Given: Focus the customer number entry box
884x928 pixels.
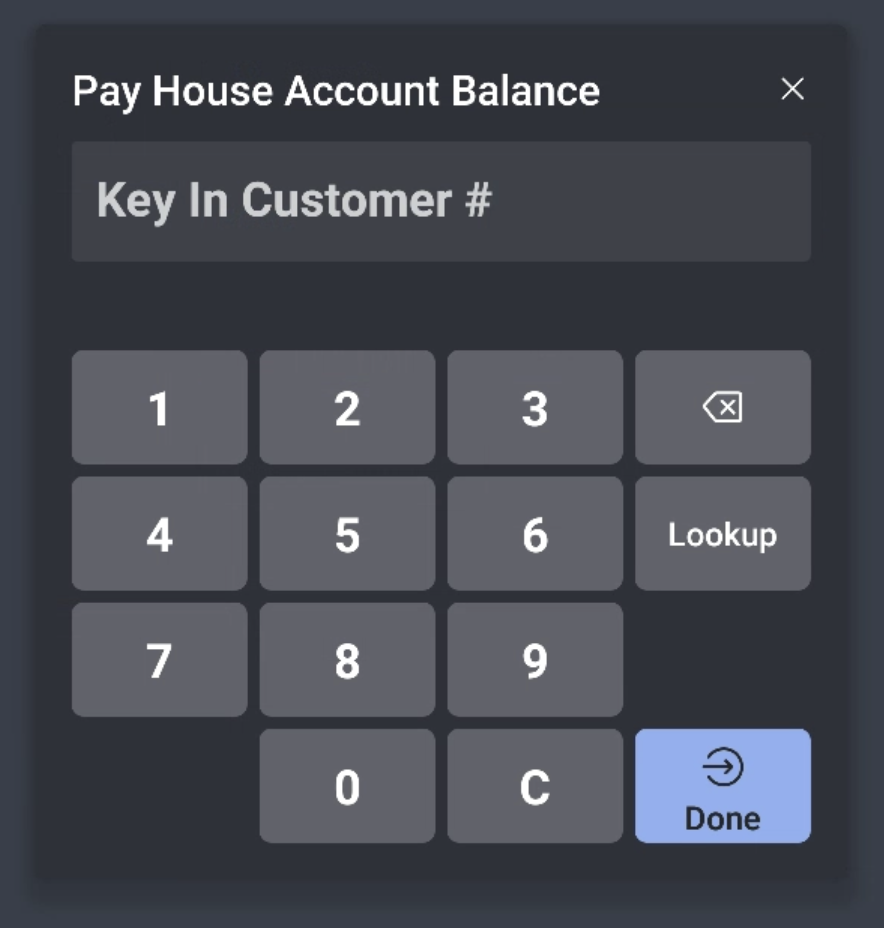Looking at the screenshot, I should pyautogui.click(x=441, y=200).
